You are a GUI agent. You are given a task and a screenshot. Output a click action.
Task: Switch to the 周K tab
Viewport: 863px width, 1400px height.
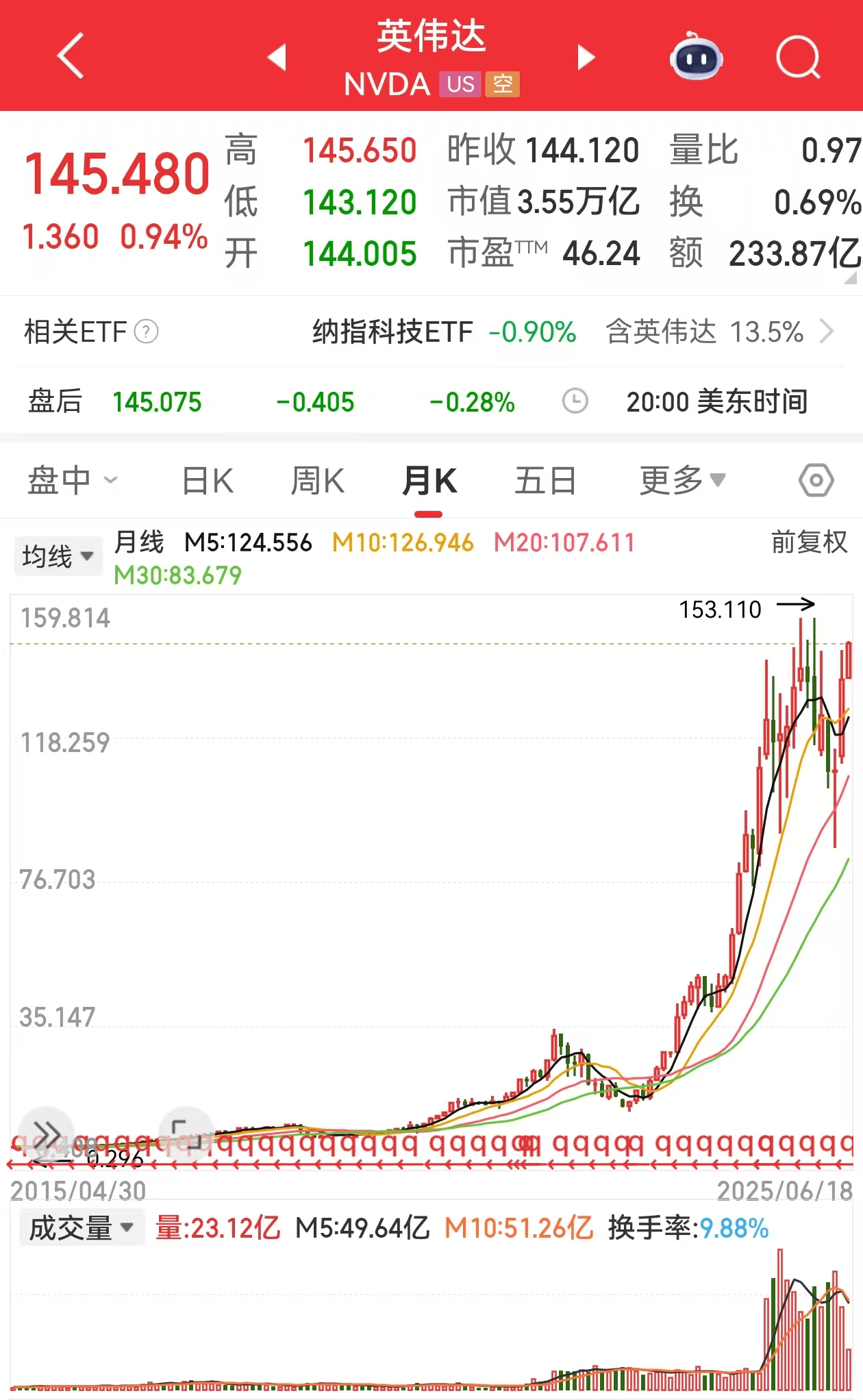pos(317,480)
